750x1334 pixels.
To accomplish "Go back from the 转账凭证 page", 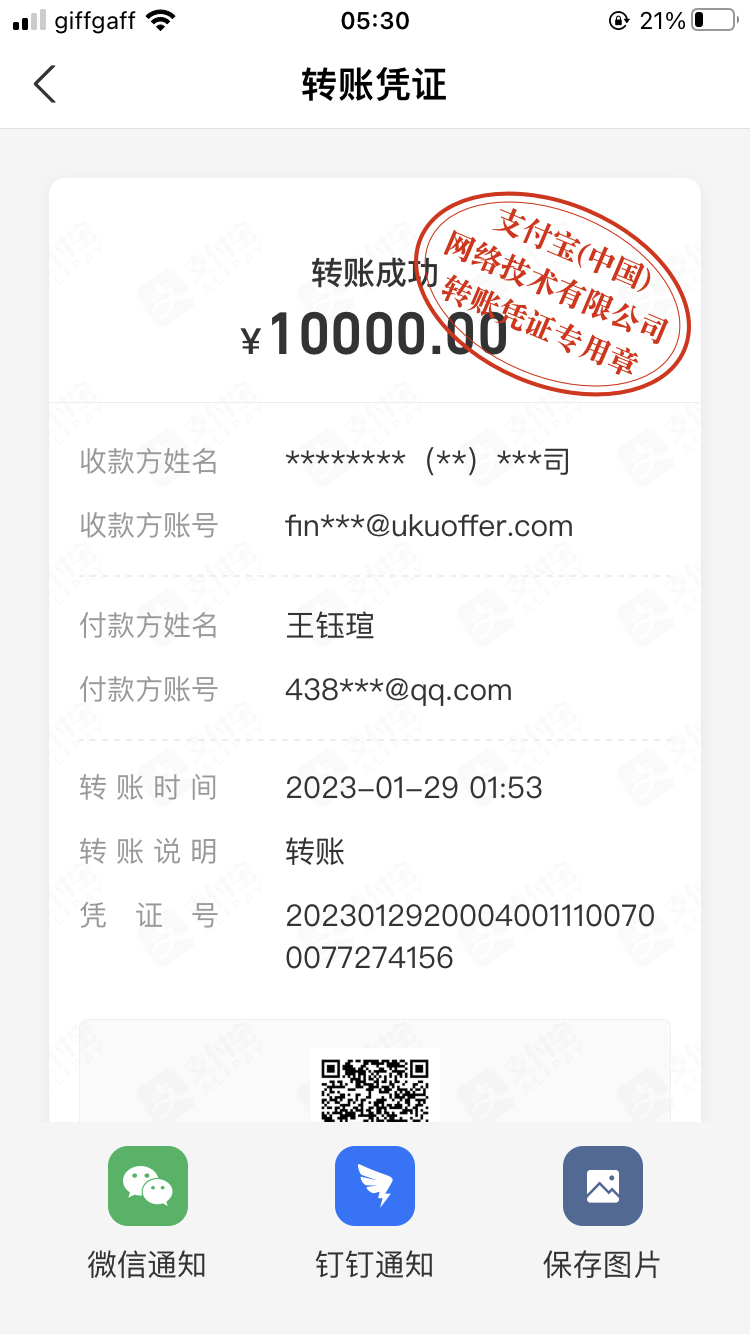I will (45, 84).
